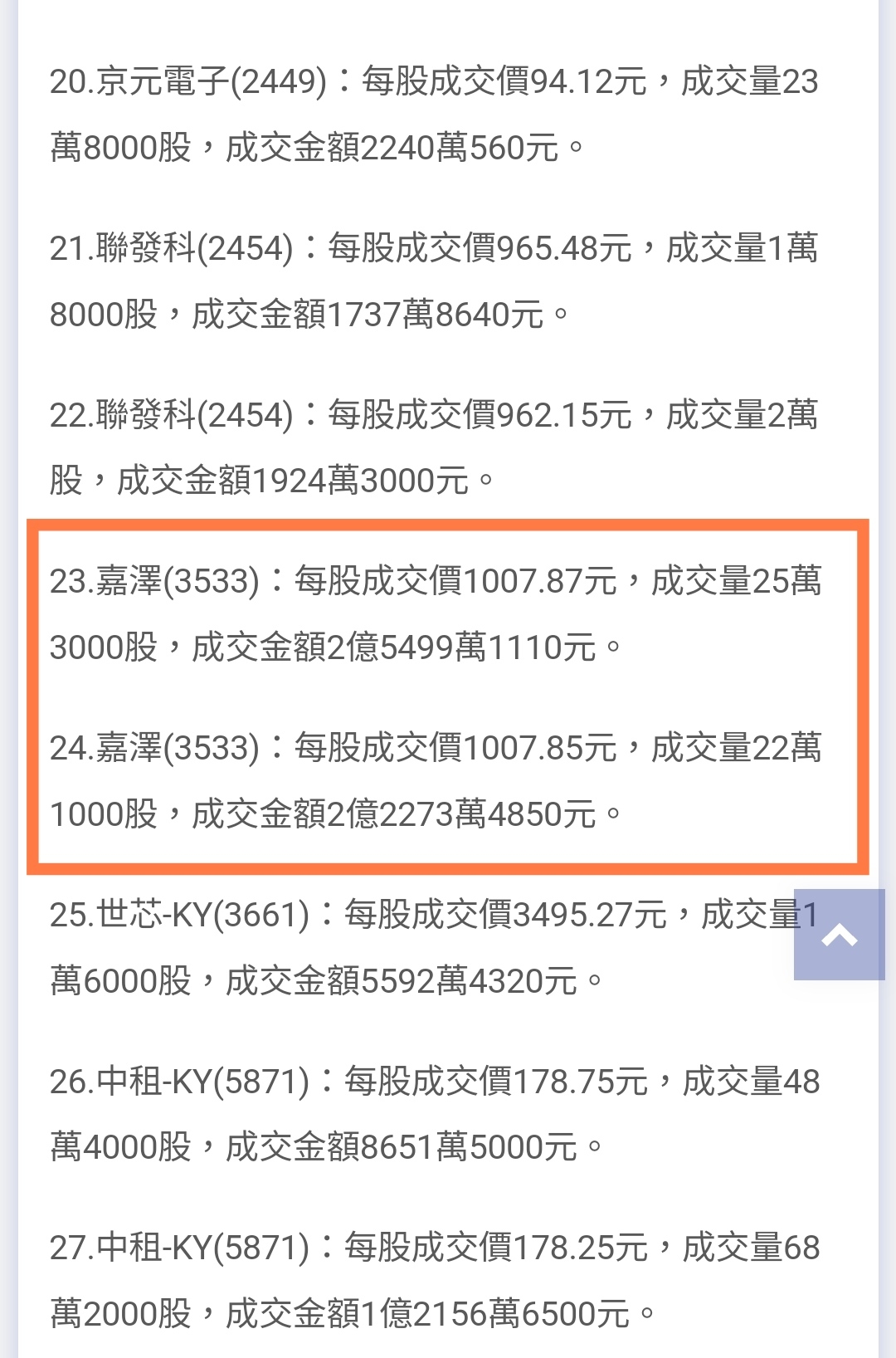Tap the scroll-to-top arrow button
896x1358 pixels.
(x=839, y=935)
